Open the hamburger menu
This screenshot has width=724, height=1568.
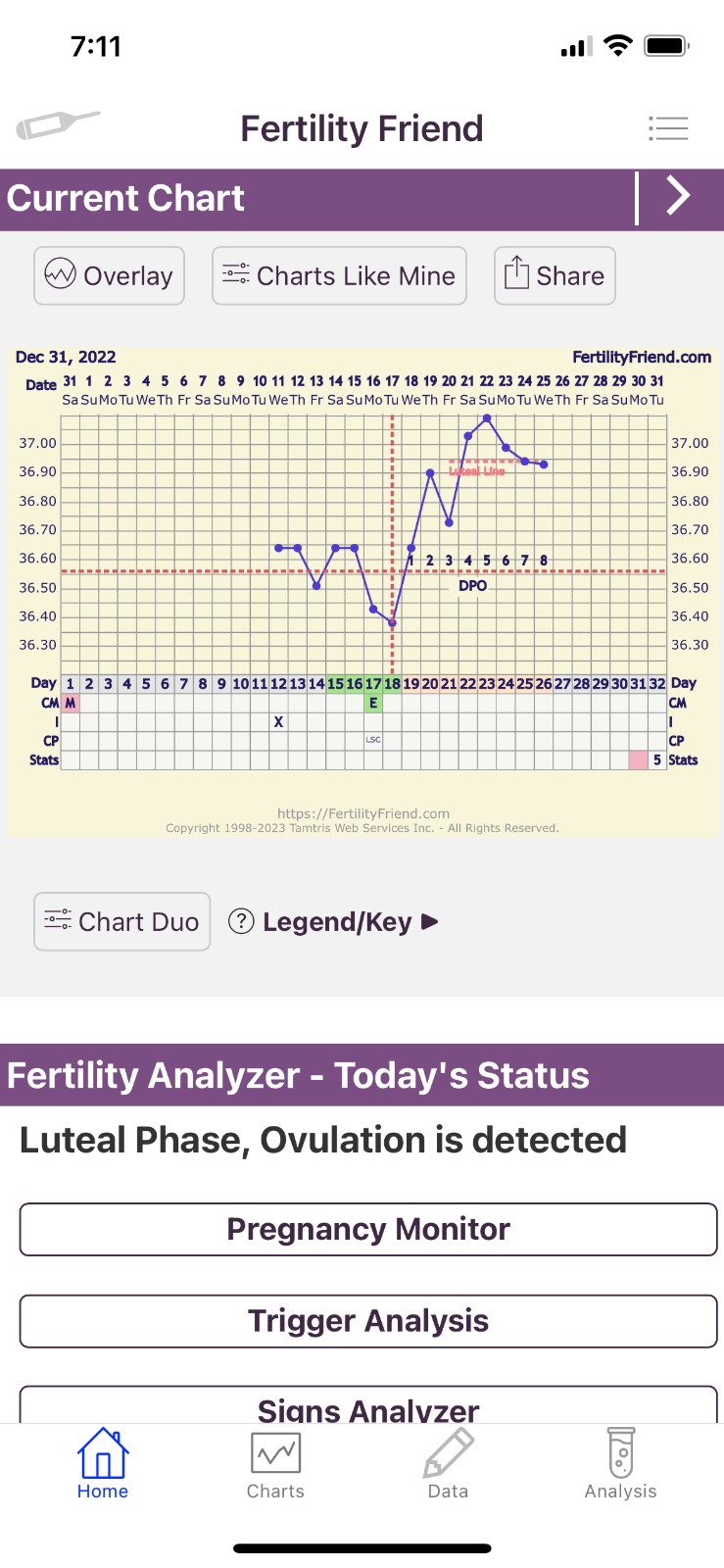pyautogui.click(x=668, y=128)
